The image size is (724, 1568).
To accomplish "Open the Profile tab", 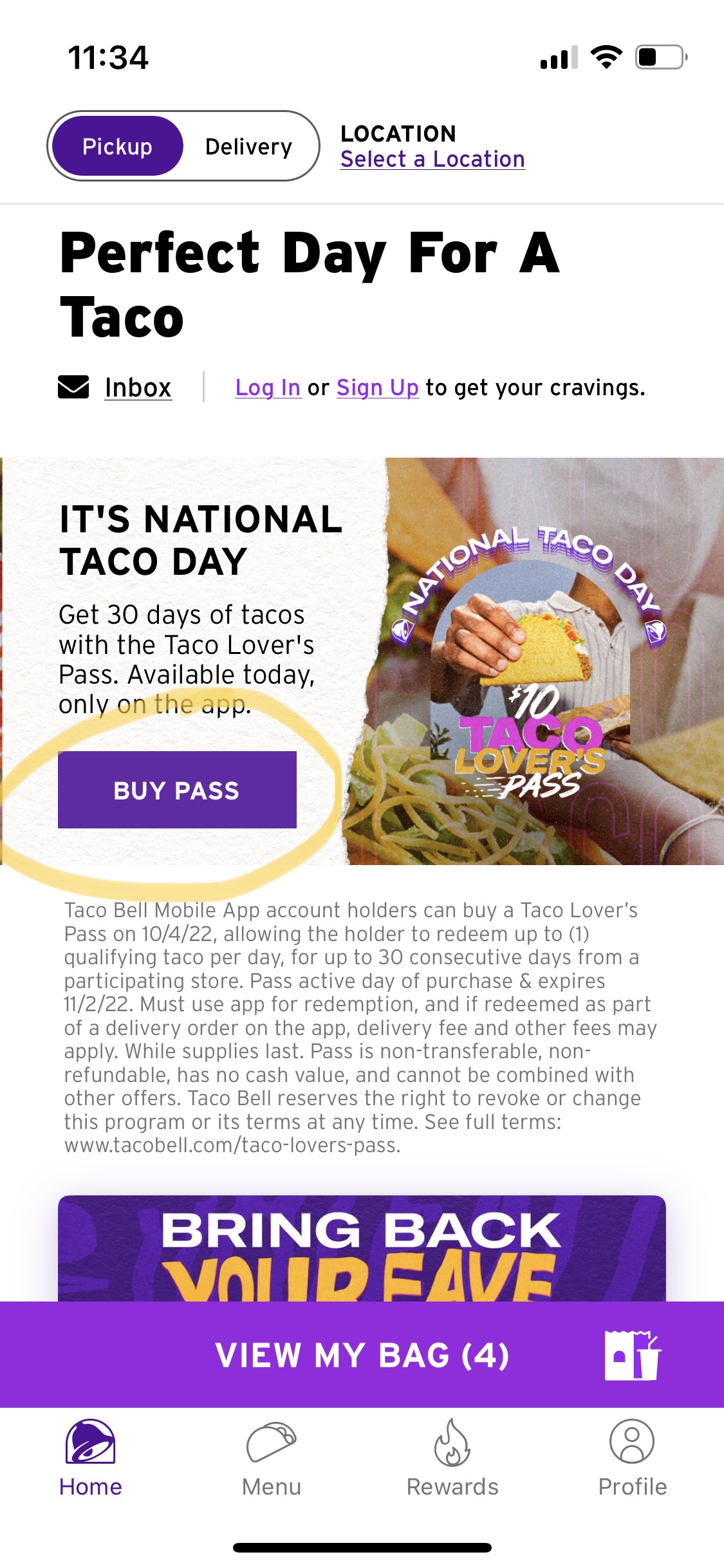I will (x=633, y=1459).
